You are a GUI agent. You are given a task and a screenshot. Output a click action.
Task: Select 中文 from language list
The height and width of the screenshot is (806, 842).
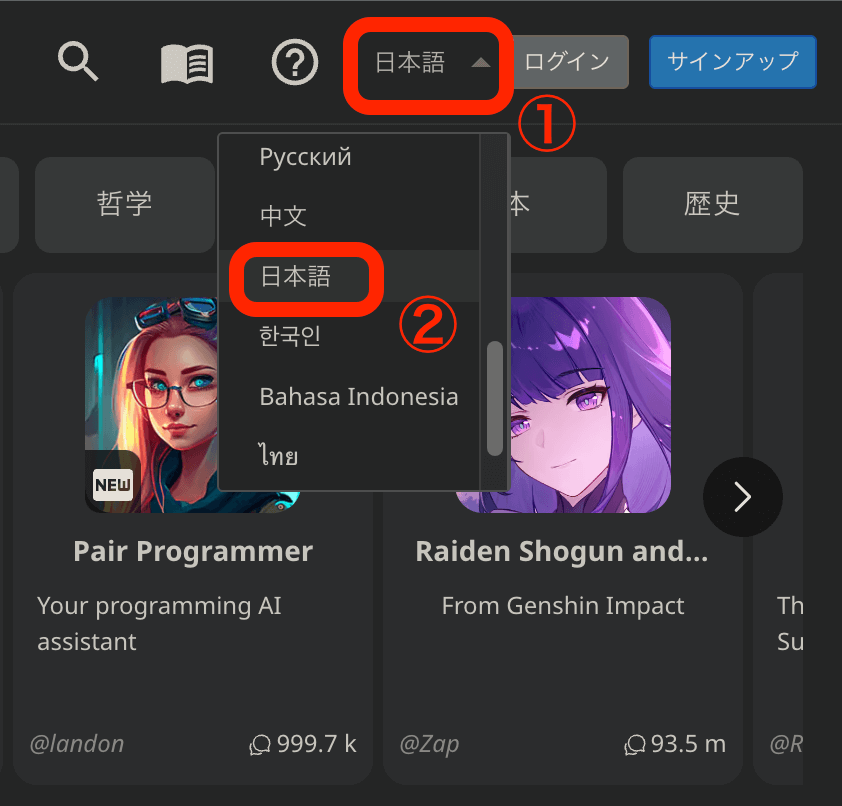pyautogui.click(x=283, y=216)
